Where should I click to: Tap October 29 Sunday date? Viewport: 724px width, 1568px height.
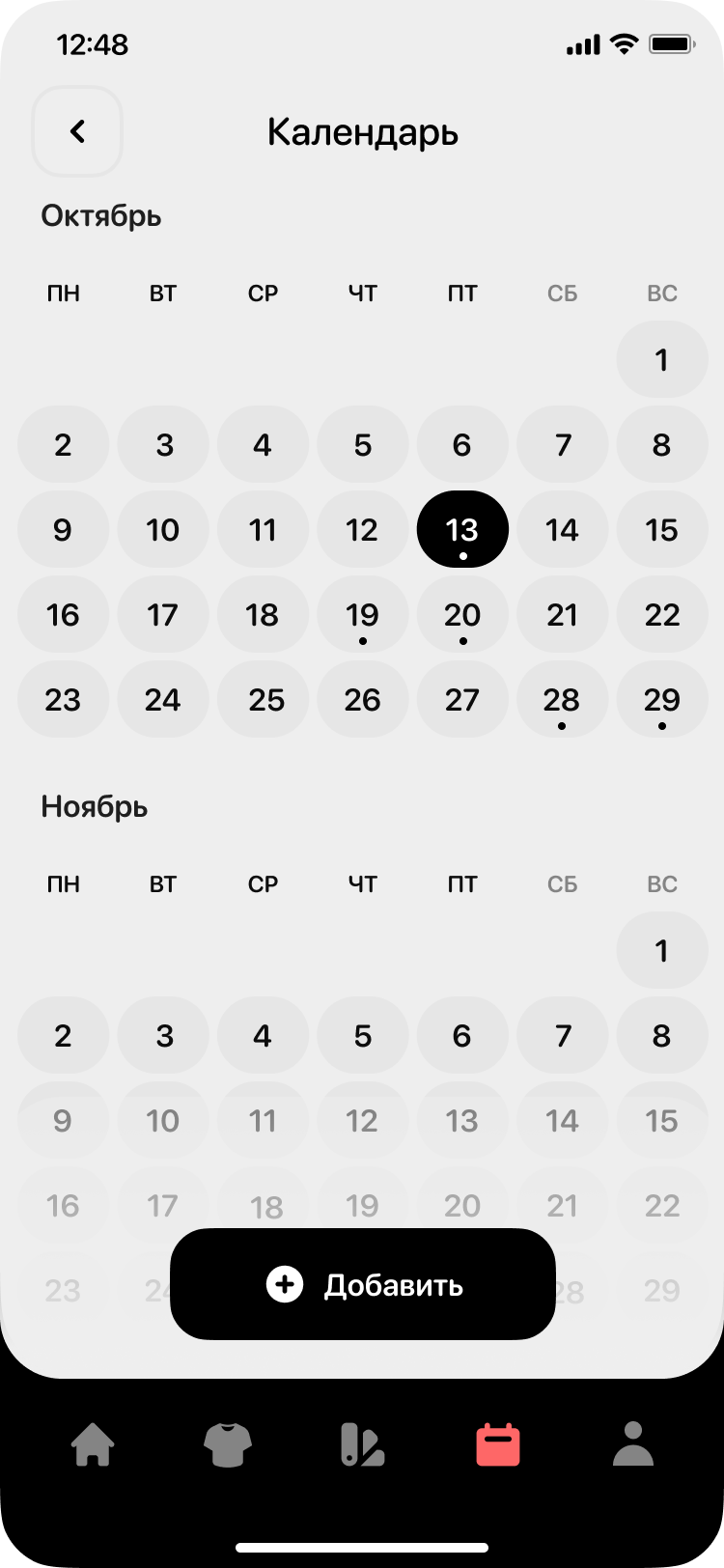[x=662, y=700]
